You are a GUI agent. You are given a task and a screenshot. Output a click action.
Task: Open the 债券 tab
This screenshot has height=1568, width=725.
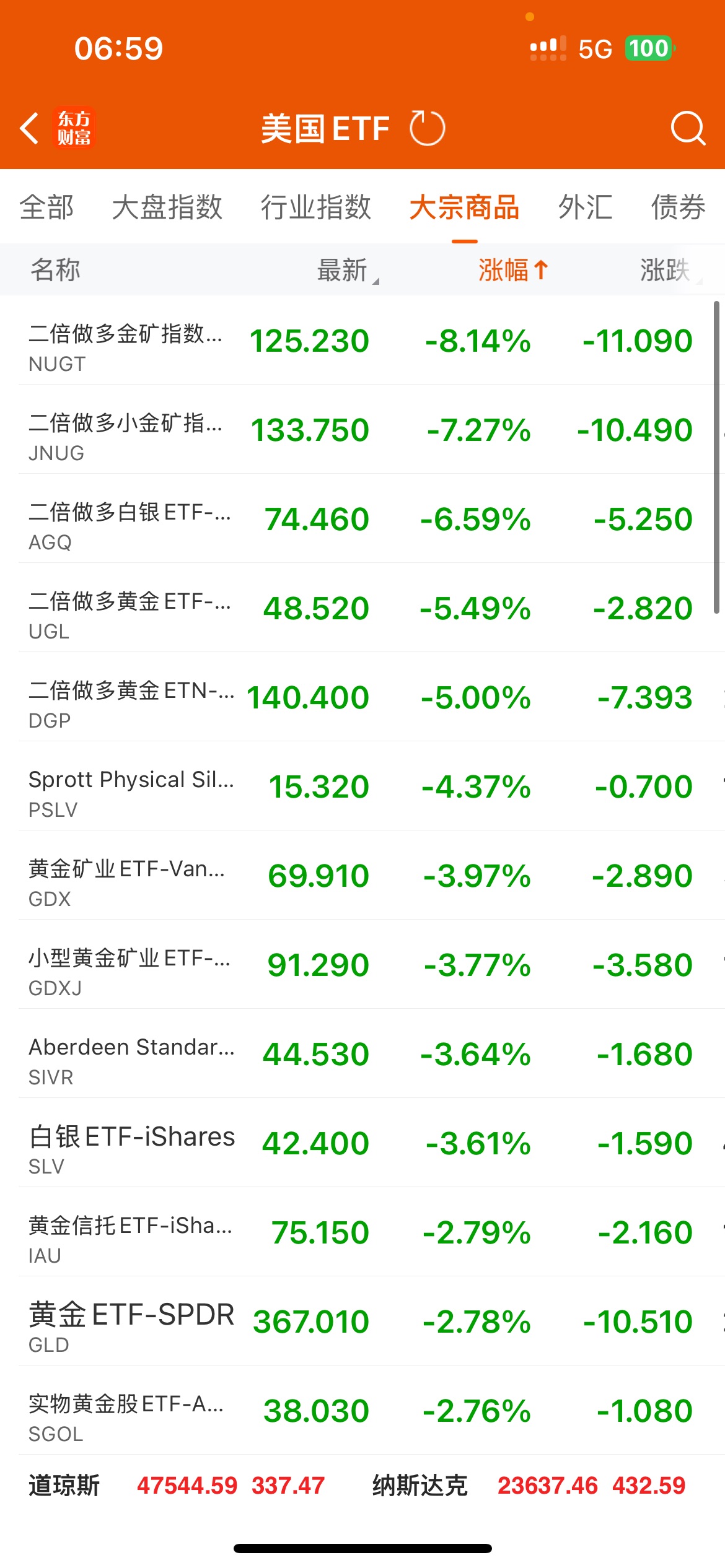tap(678, 207)
